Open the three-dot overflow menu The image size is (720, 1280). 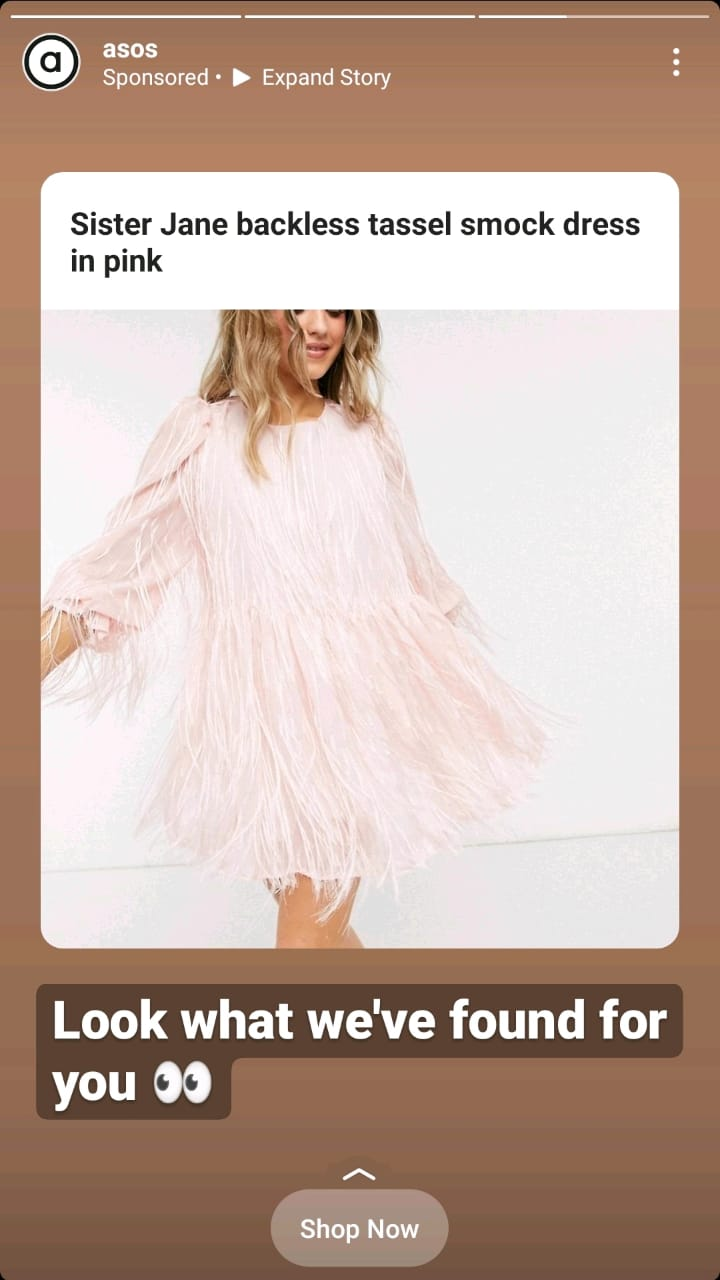point(676,62)
